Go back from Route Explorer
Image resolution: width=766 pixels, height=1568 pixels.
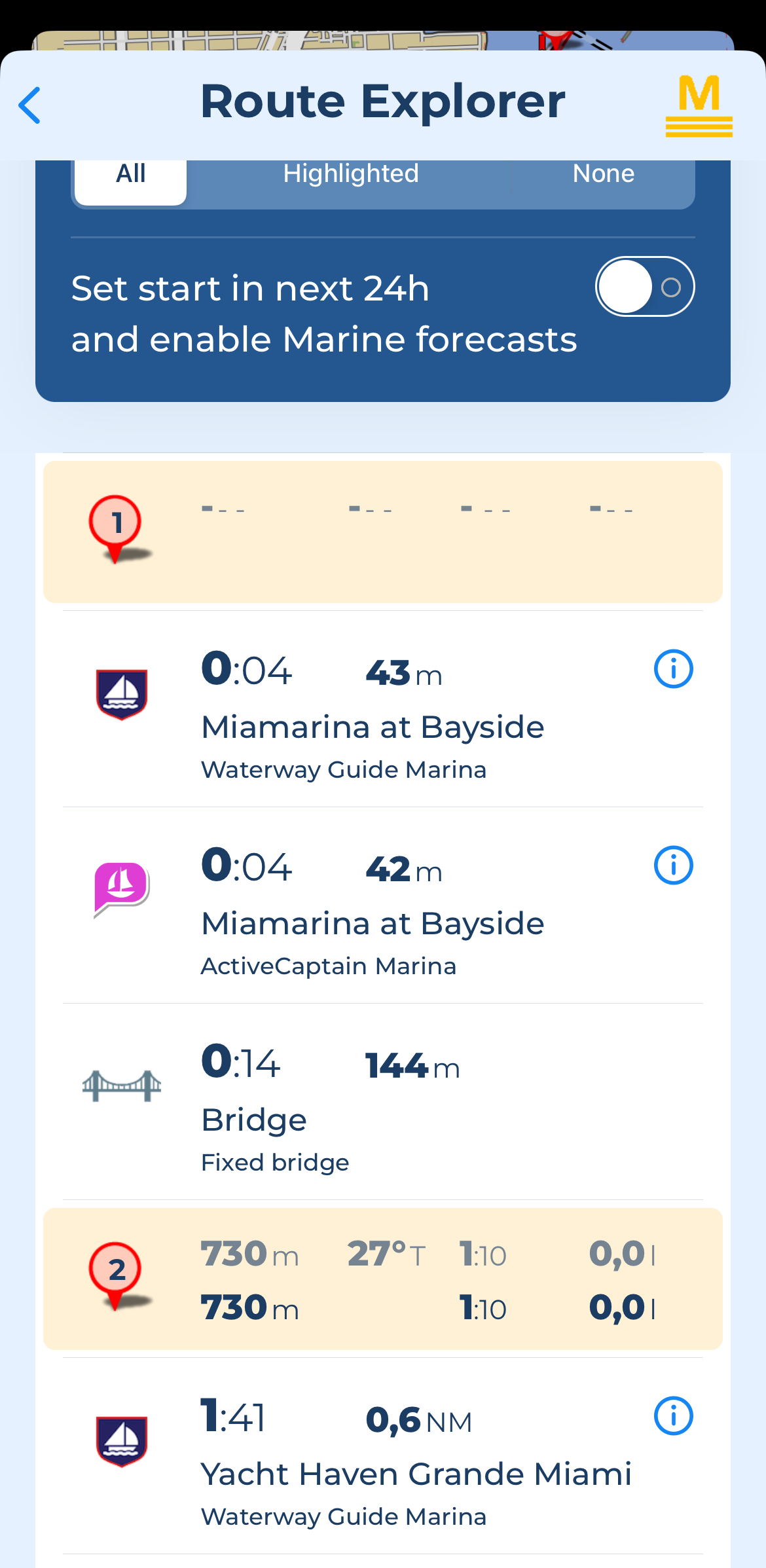[29, 105]
